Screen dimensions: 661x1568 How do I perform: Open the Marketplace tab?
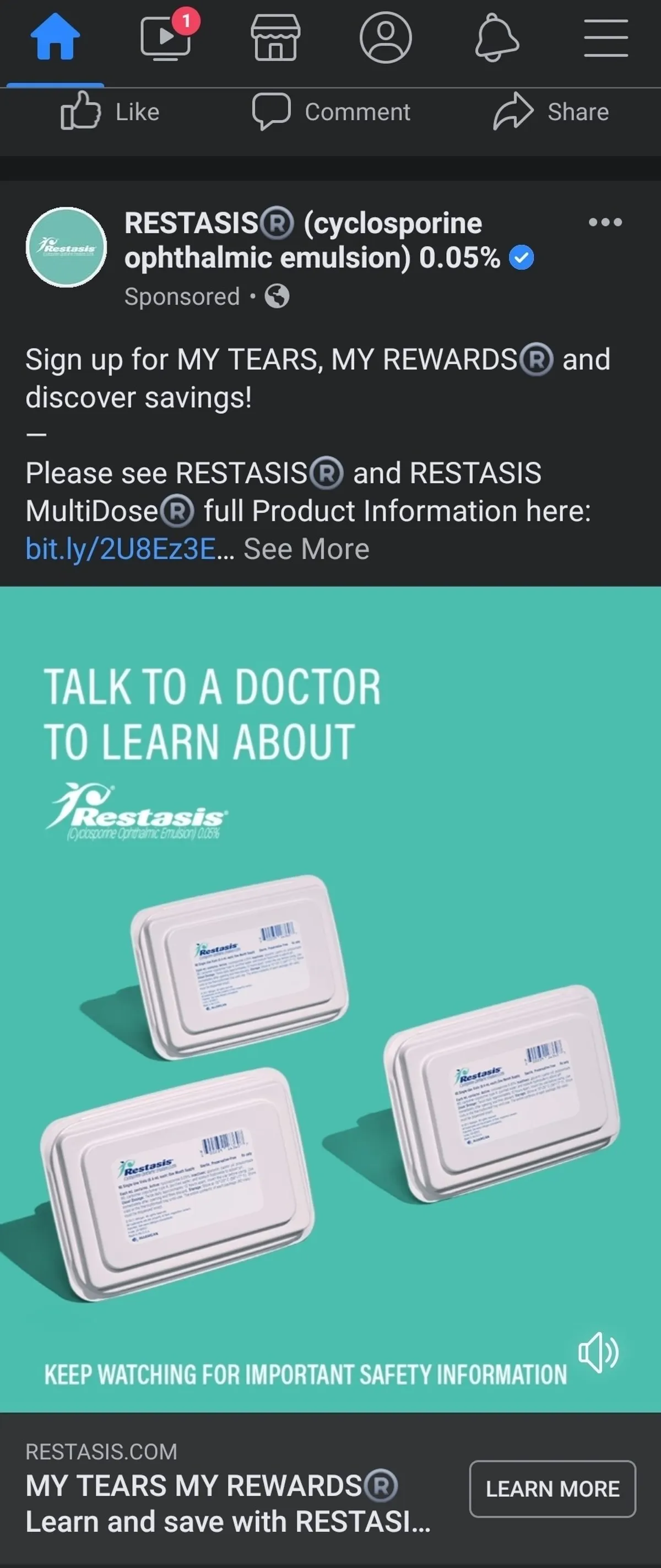click(275, 39)
